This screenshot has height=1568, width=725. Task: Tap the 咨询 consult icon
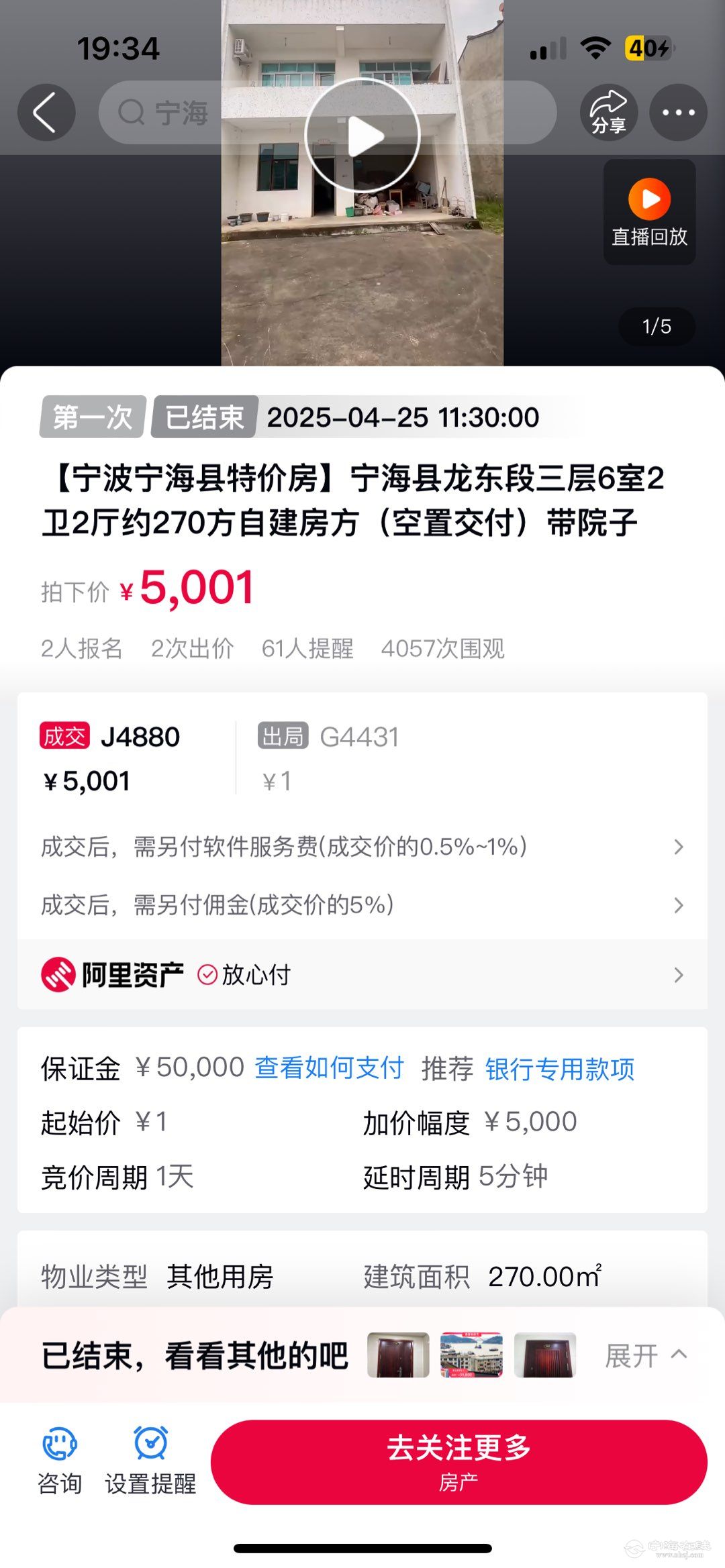coord(60,1461)
